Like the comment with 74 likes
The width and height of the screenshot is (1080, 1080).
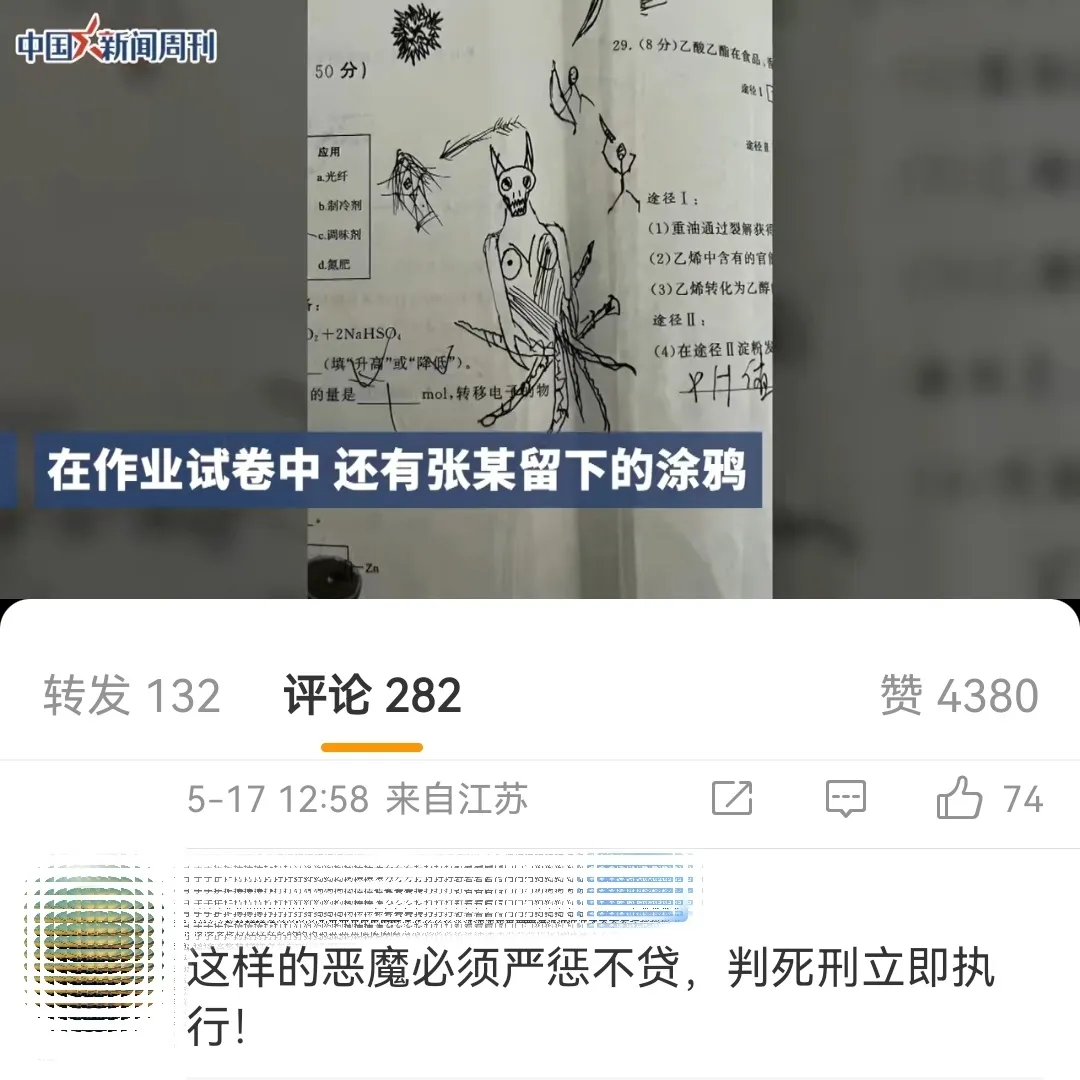960,799
